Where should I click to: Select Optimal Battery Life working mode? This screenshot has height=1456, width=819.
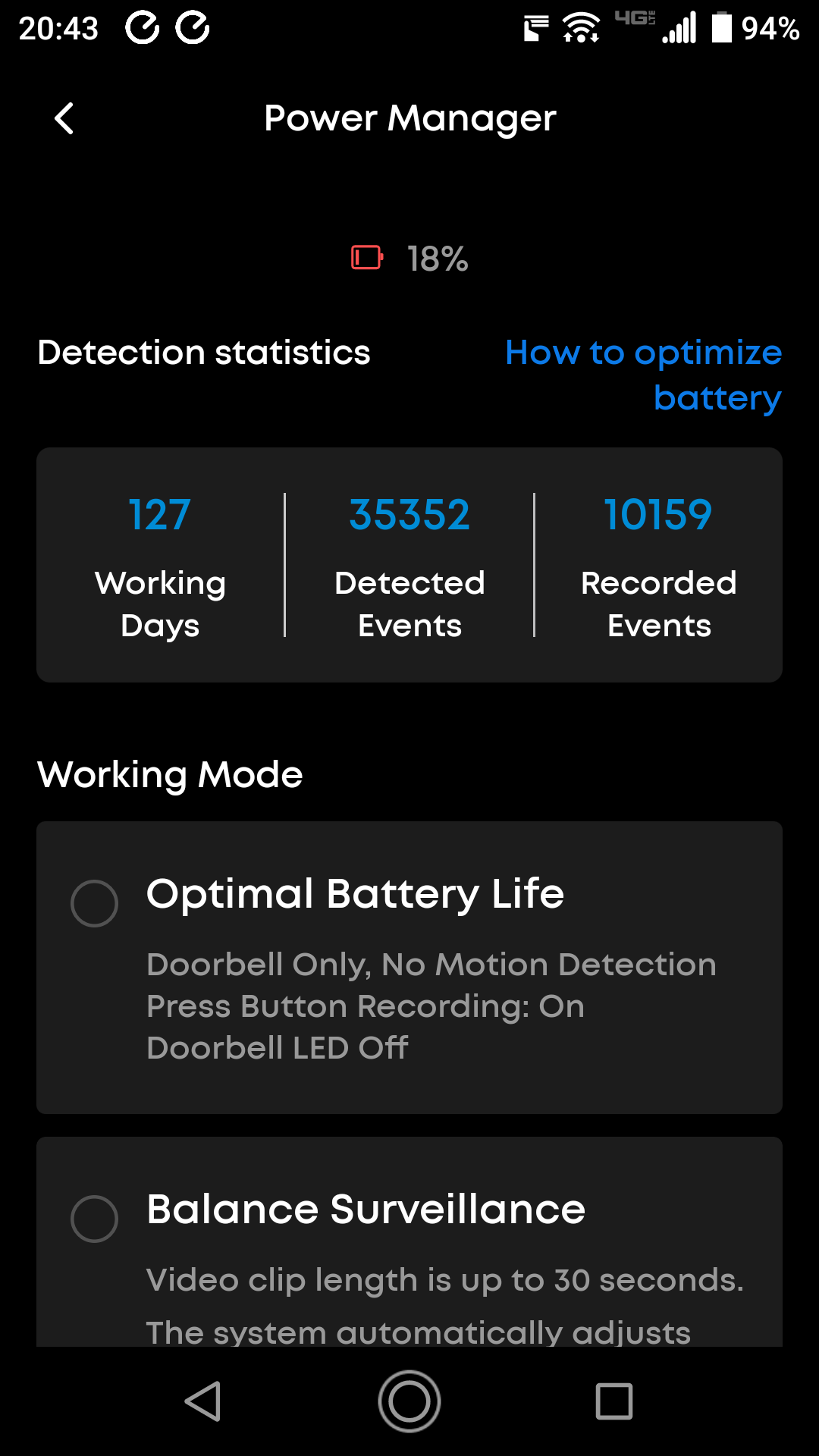95,903
